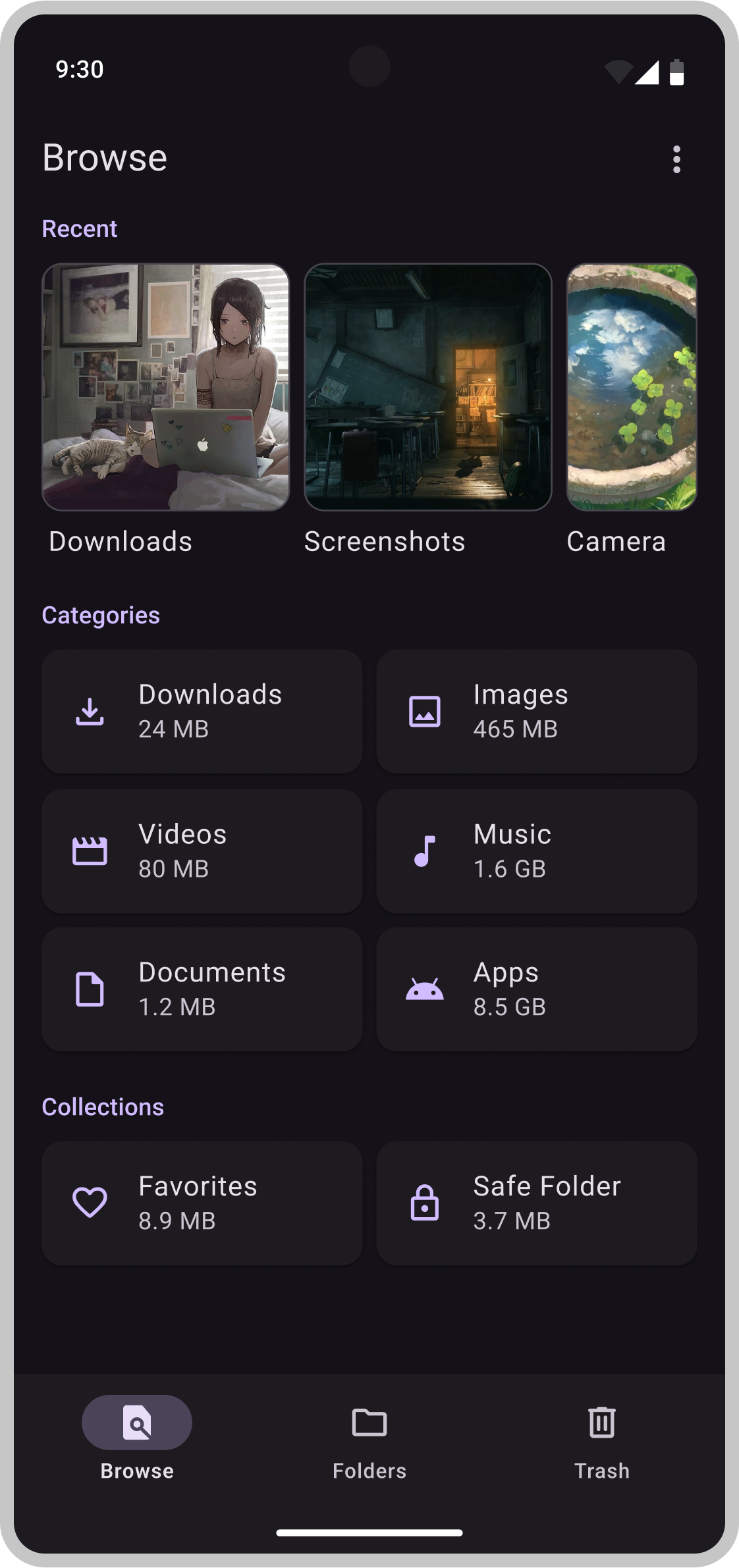Select the Browse tab
The width and height of the screenshot is (739, 1568).
137,1438
